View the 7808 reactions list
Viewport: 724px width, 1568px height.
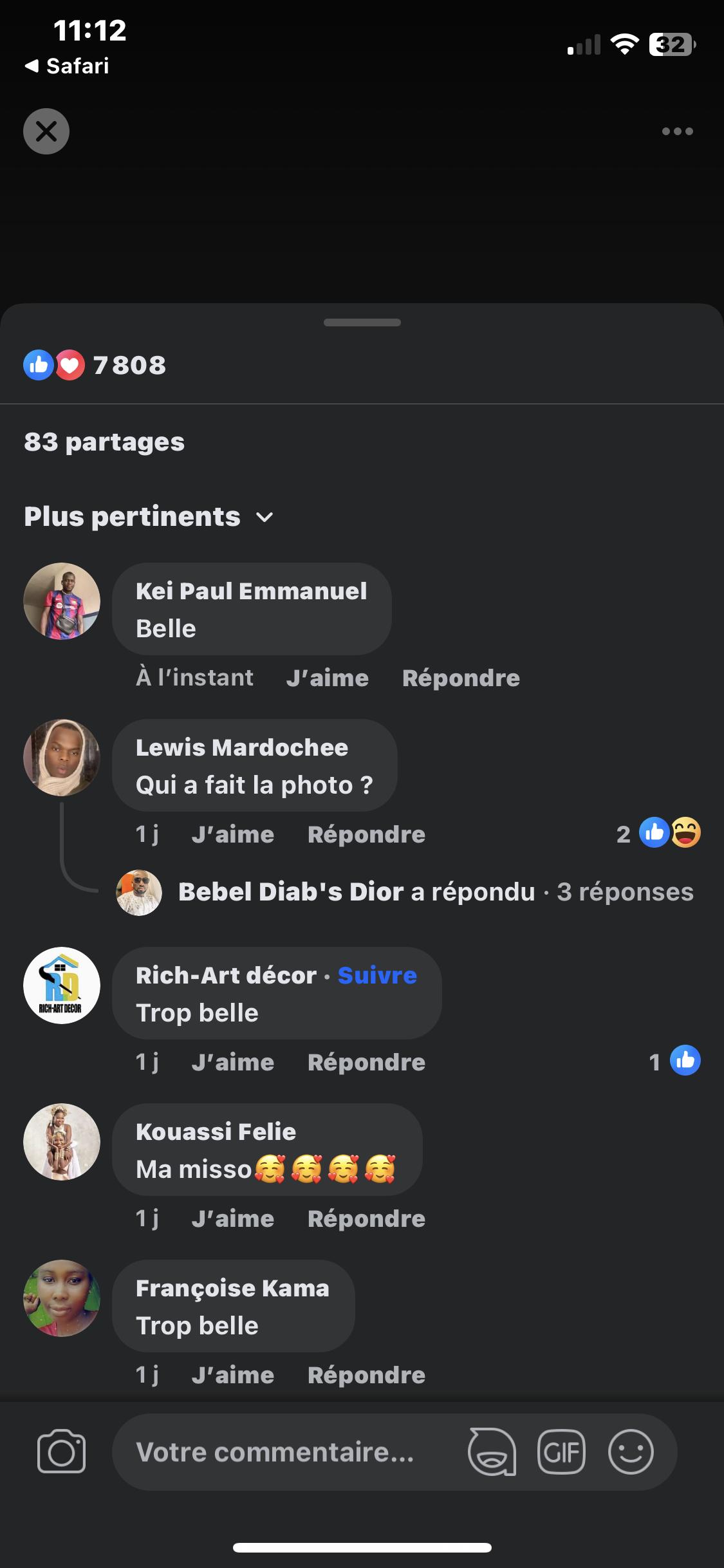pyautogui.click(x=95, y=365)
